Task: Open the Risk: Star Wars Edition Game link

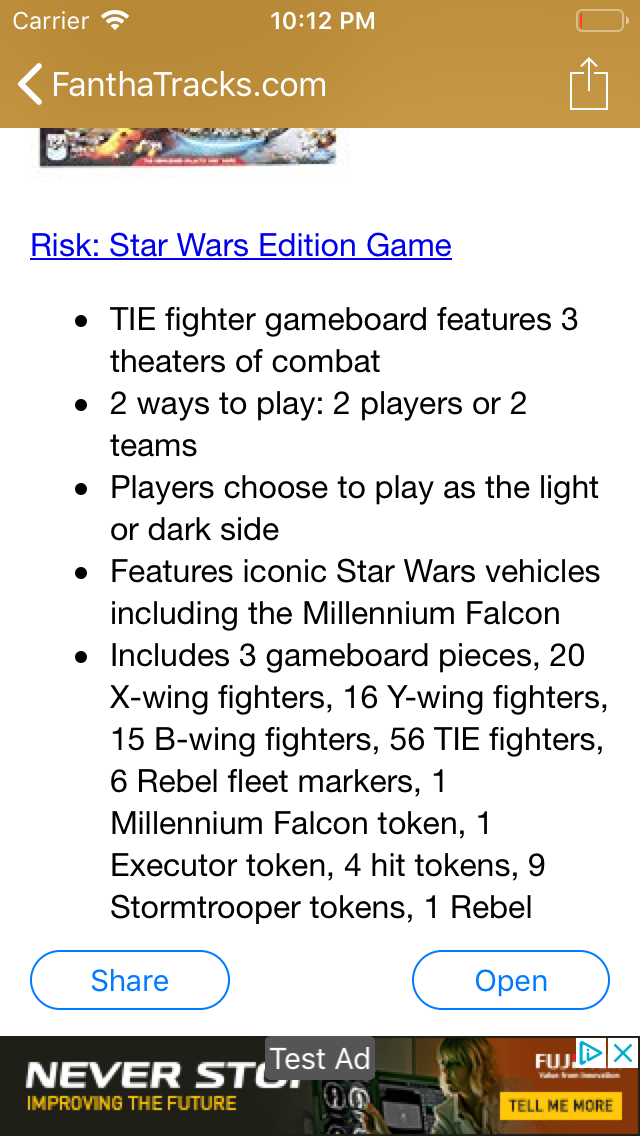Action: [x=241, y=245]
